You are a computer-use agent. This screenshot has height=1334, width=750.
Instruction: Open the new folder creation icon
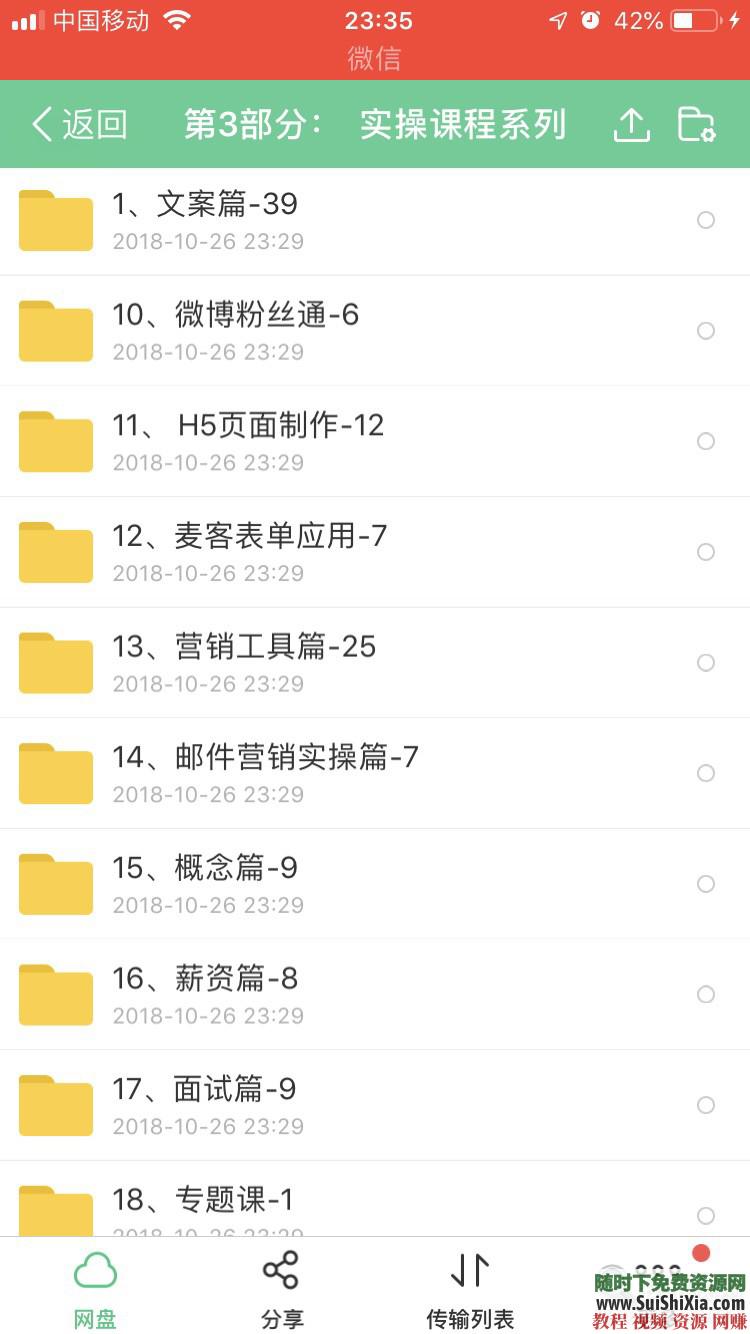point(697,124)
